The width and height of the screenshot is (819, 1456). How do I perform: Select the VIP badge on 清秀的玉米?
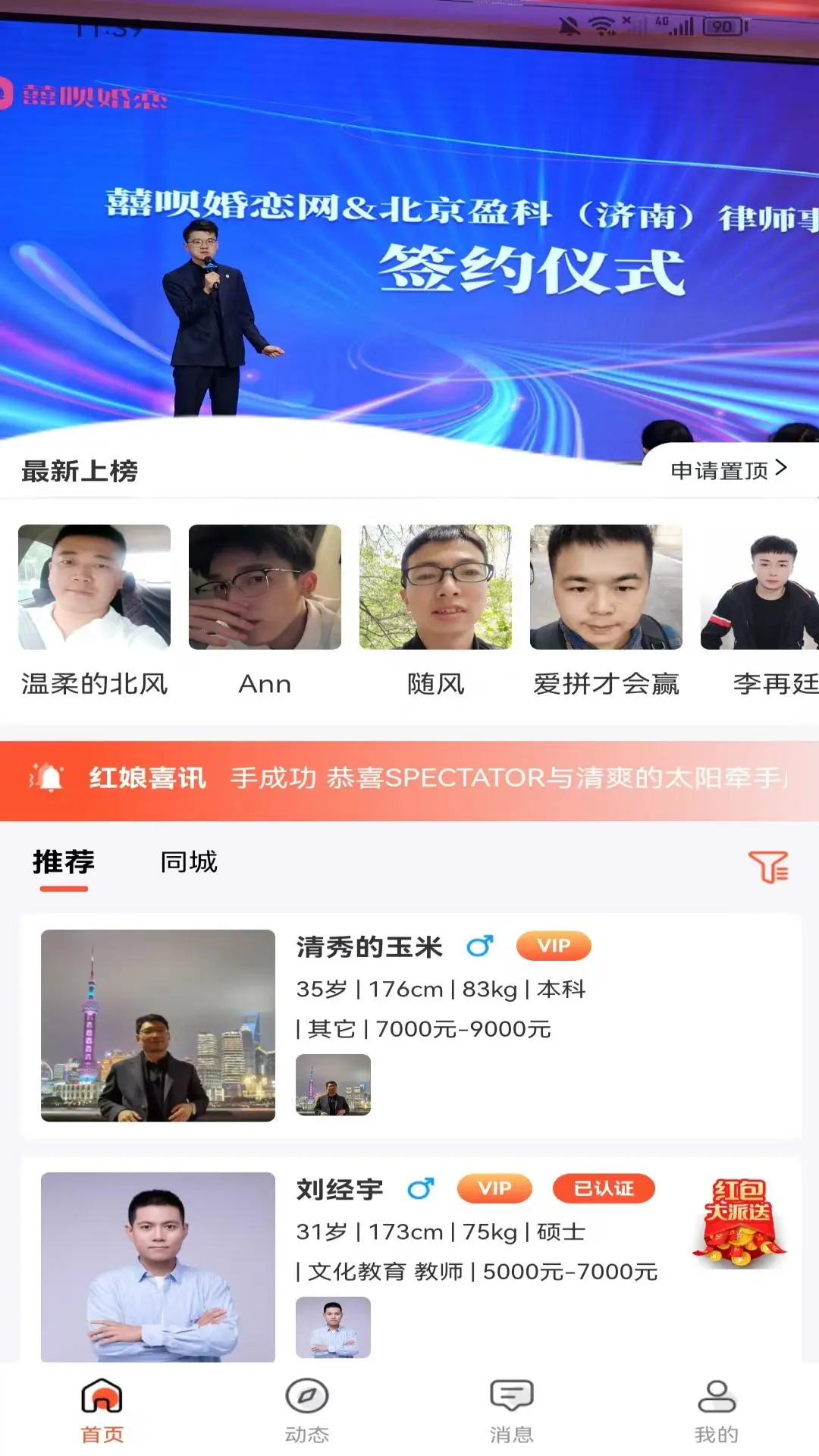(x=554, y=946)
